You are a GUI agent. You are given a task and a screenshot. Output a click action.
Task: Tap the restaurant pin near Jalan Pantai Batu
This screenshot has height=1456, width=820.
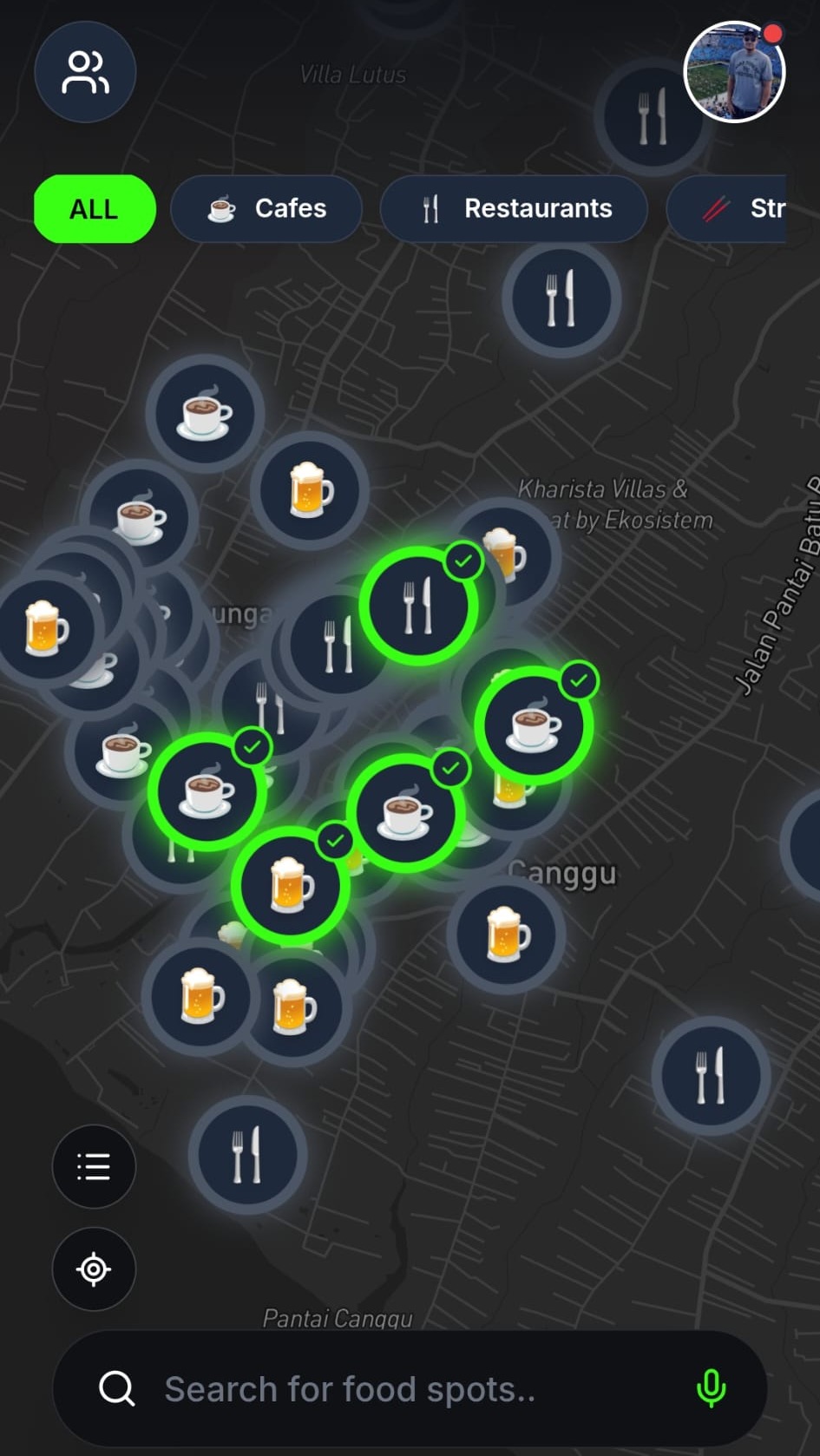[711, 1074]
